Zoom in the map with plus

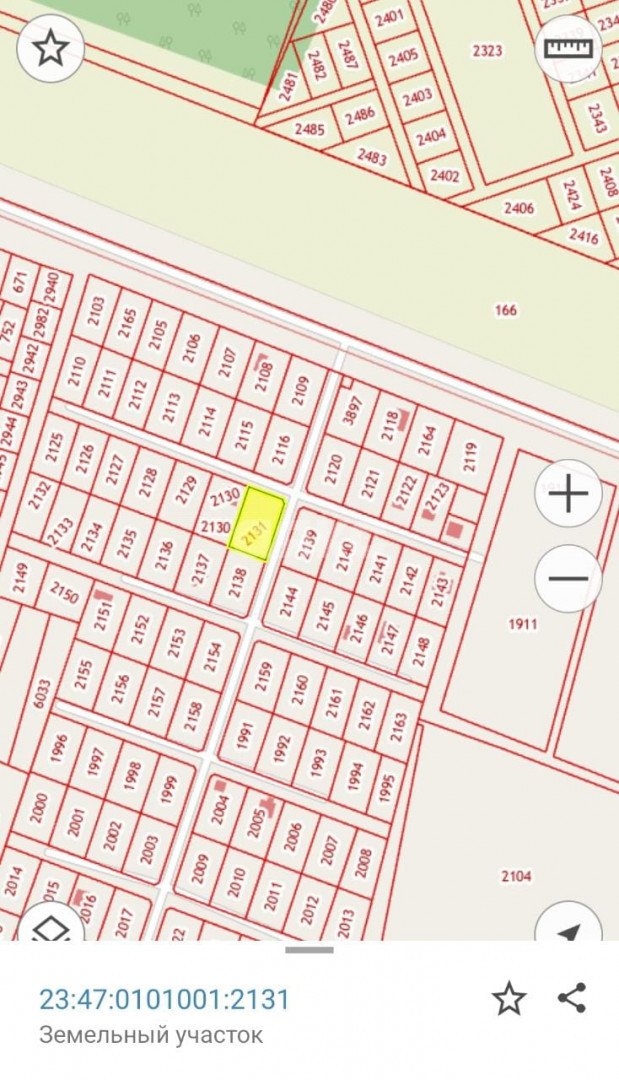pos(568,494)
